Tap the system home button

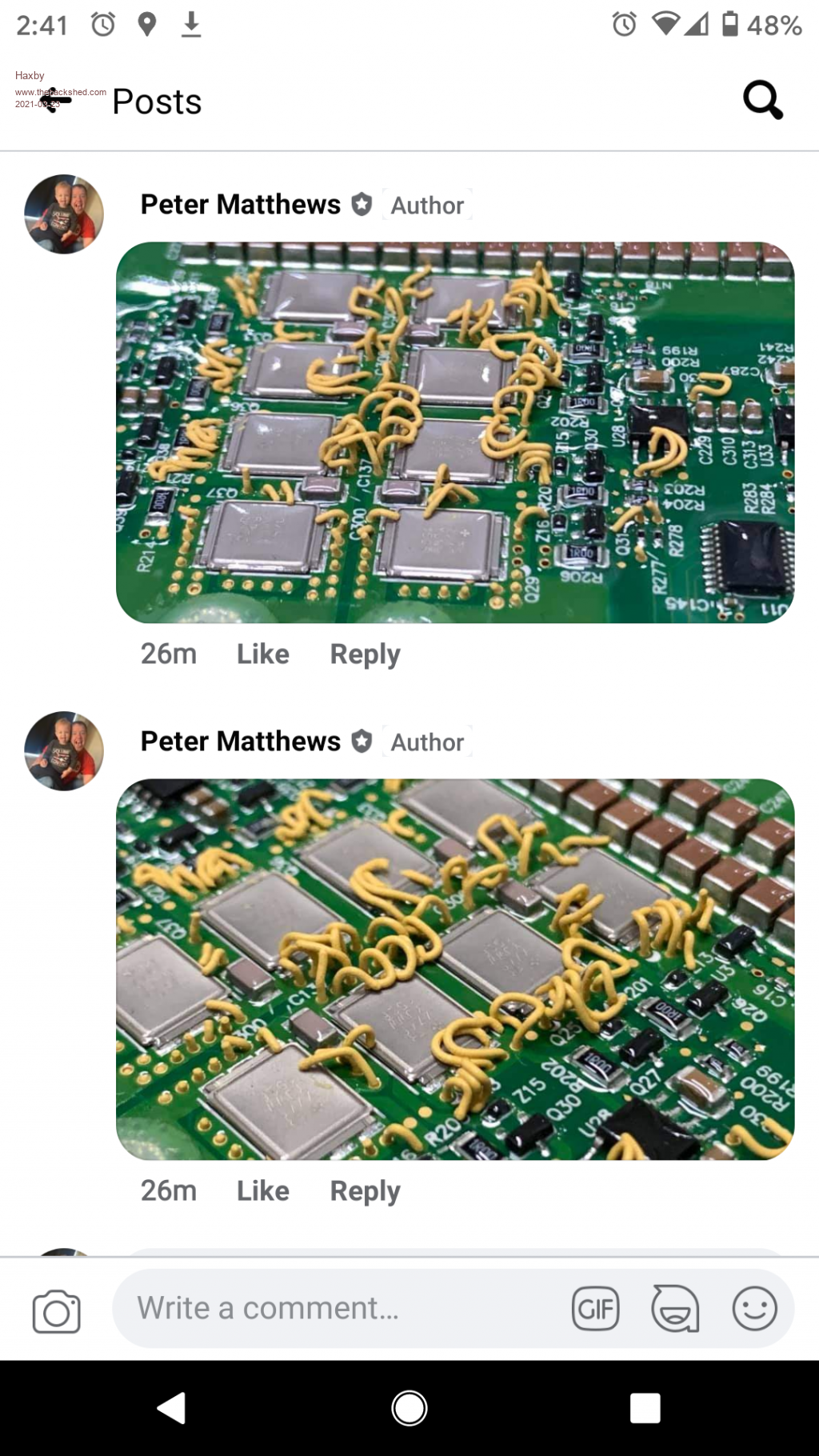coord(409,1408)
